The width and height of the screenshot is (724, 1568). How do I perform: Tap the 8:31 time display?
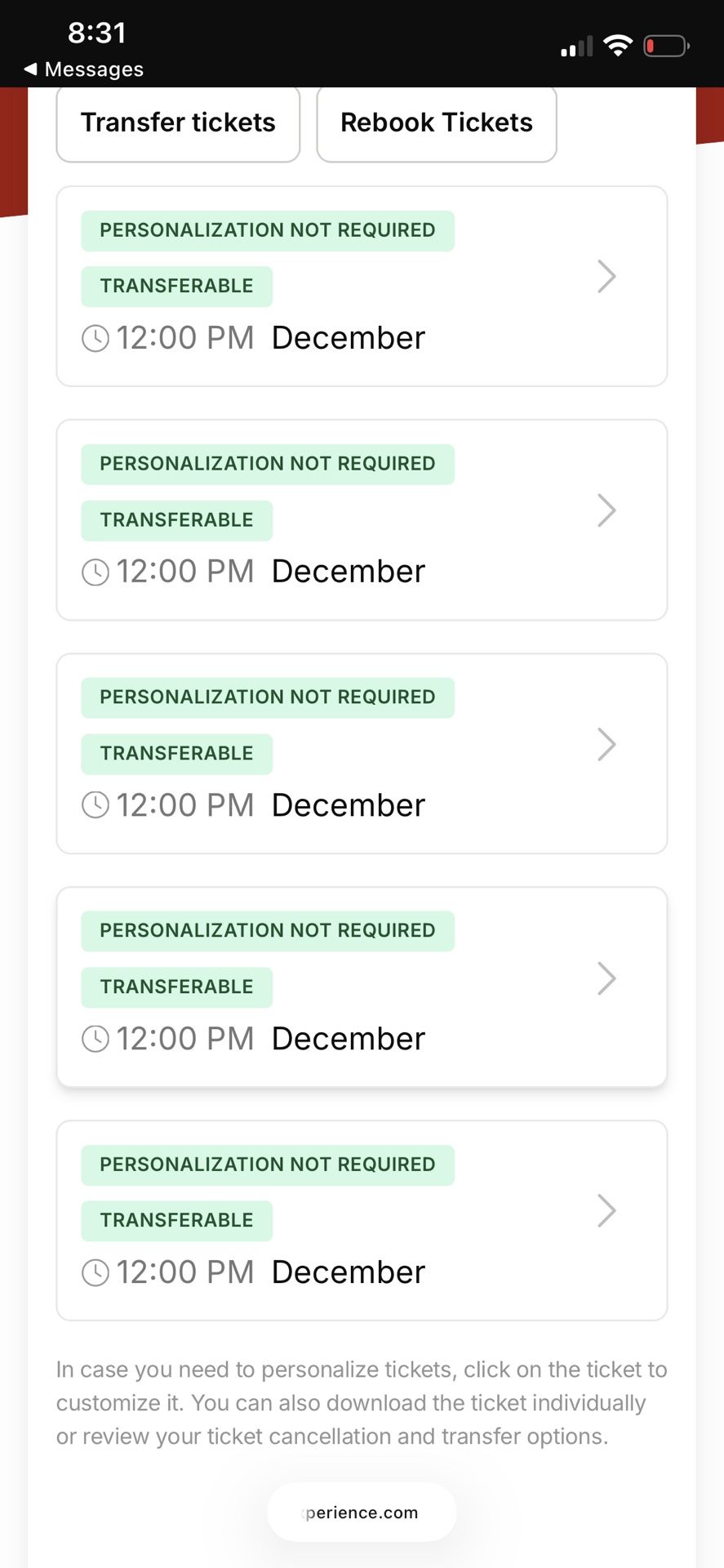click(x=95, y=33)
